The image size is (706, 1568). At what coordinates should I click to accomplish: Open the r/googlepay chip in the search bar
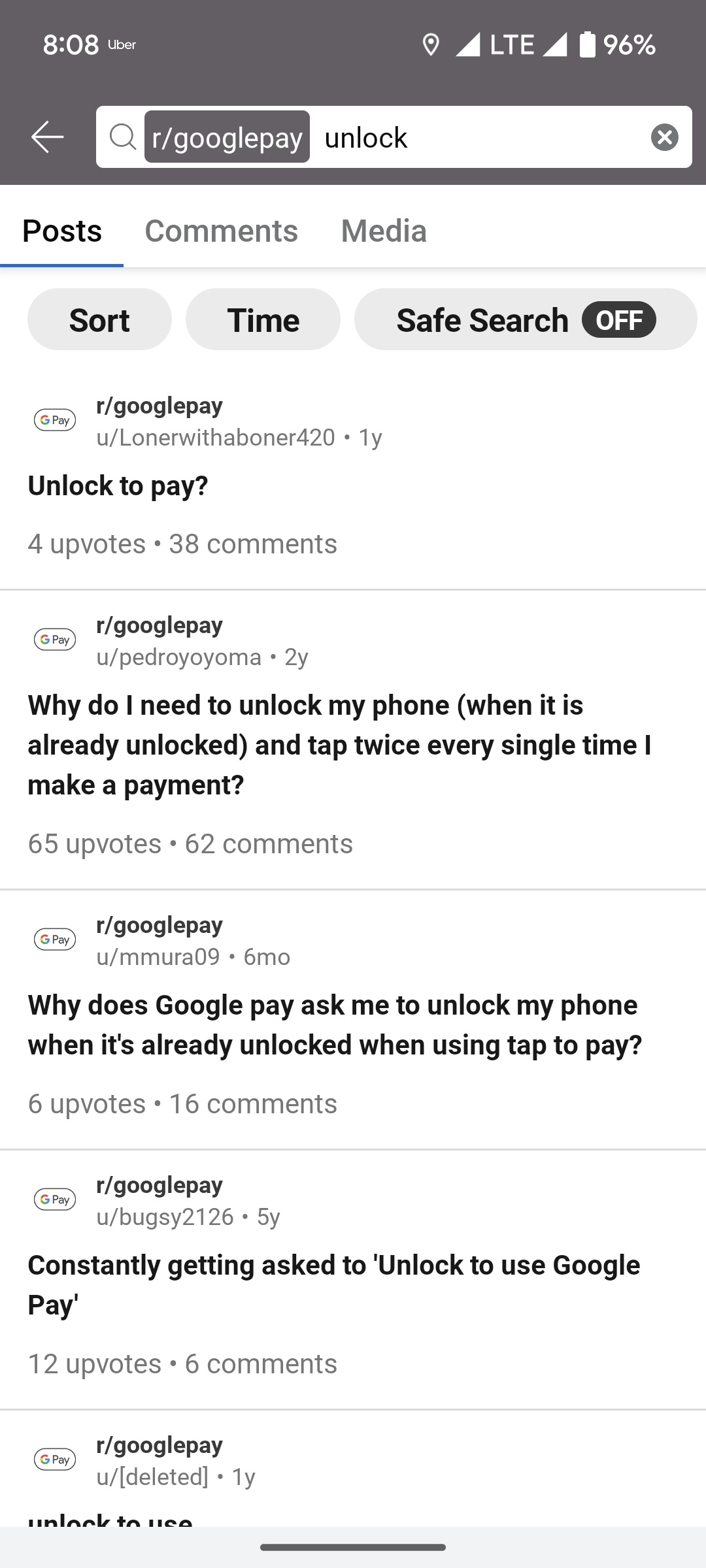(x=227, y=137)
